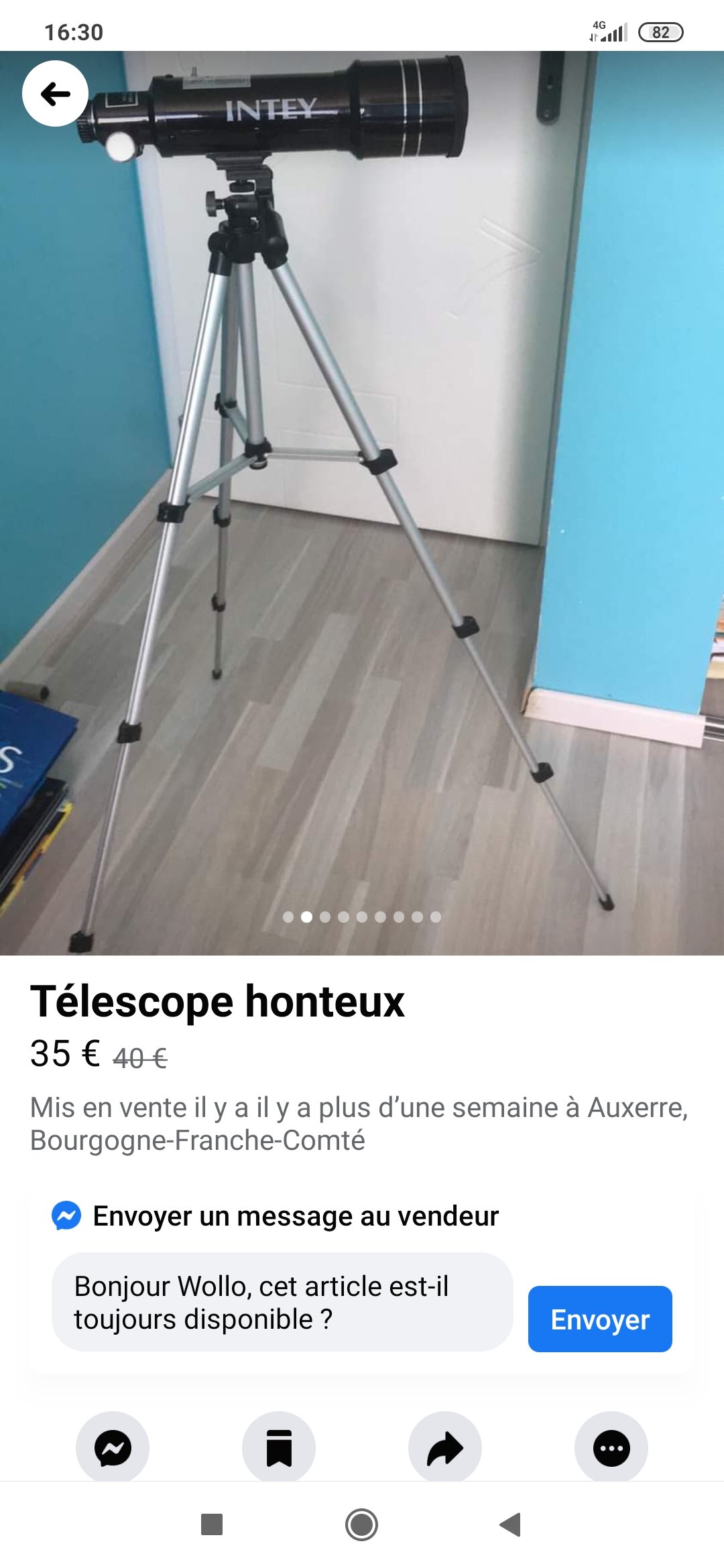Image resolution: width=724 pixels, height=1568 pixels.
Task: Open the telescope photo full screen
Action: pyautogui.click(x=362, y=503)
